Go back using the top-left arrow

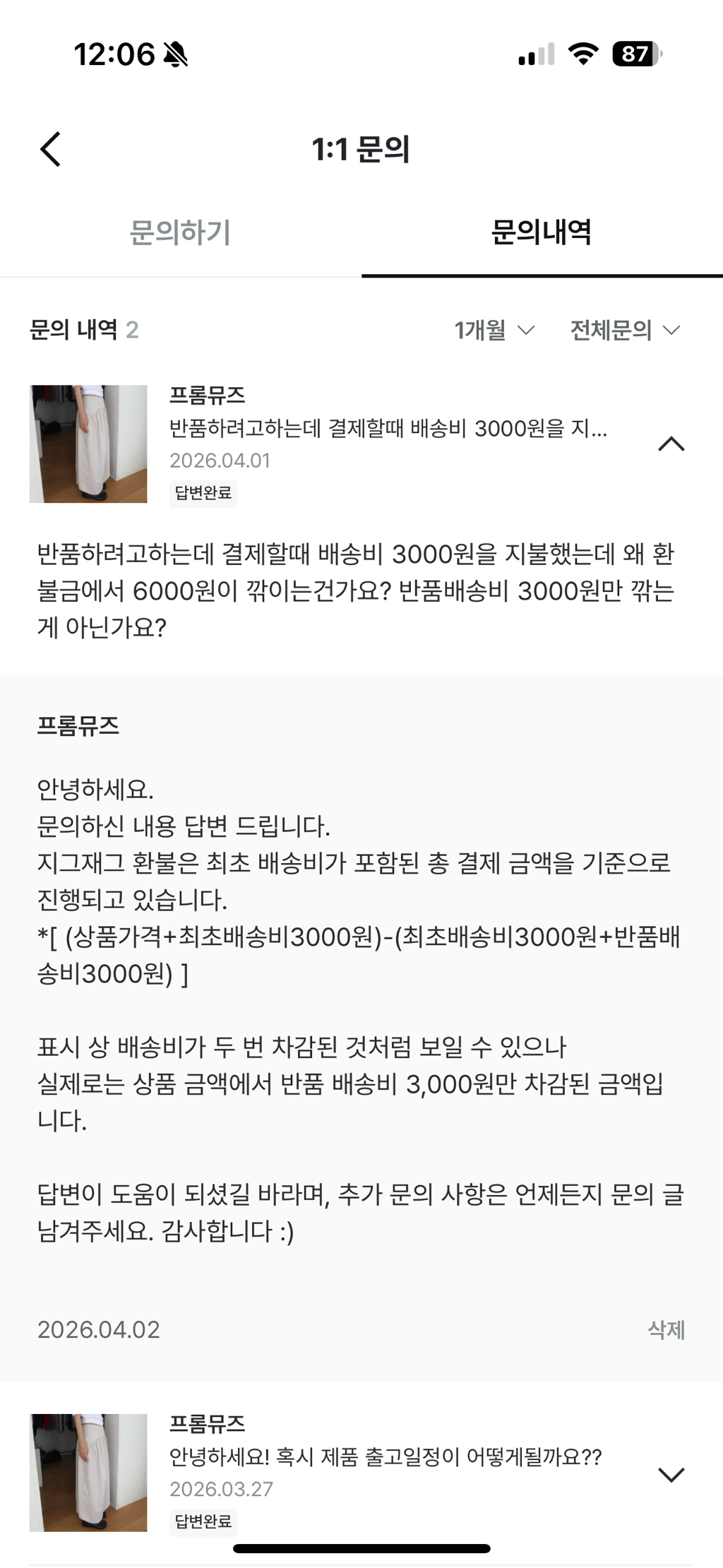point(51,149)
